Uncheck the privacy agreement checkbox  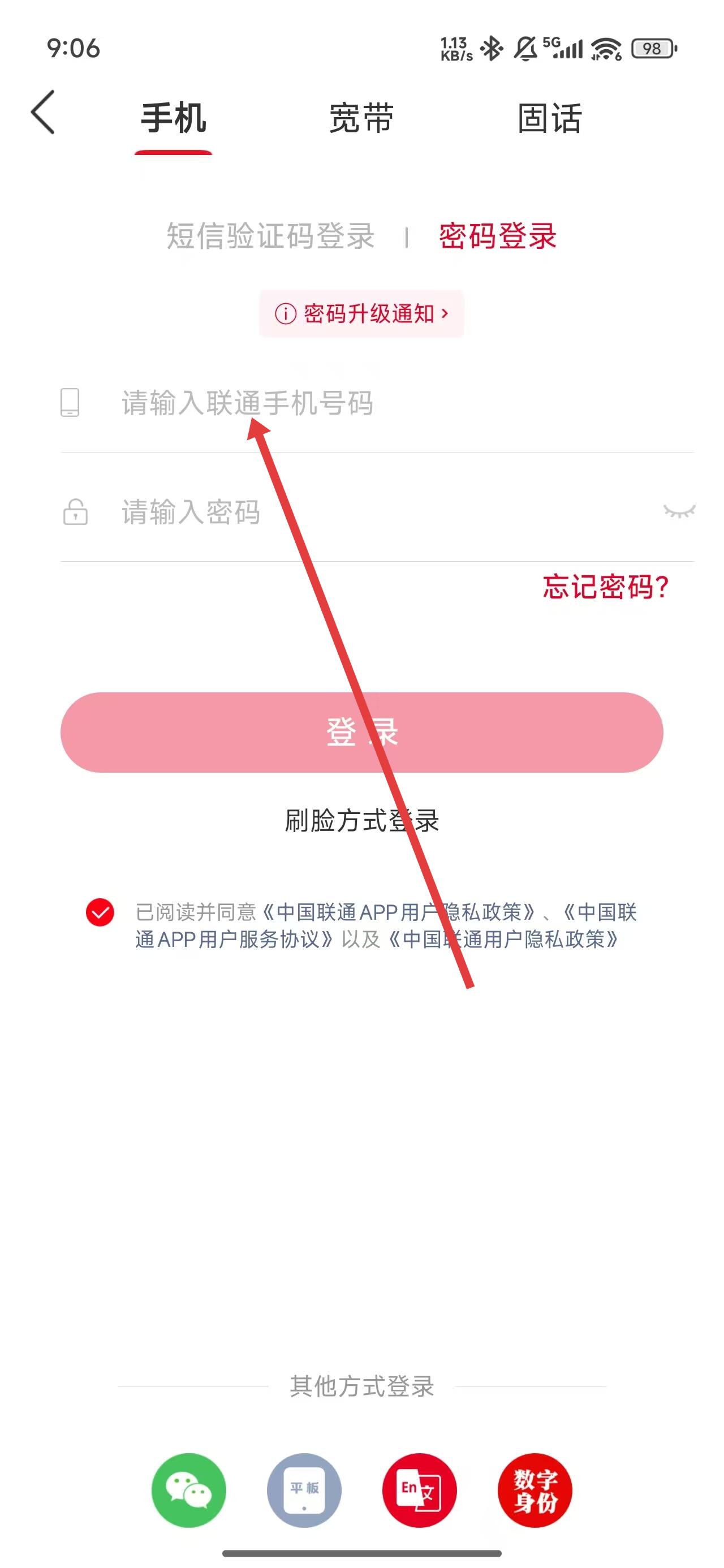(x=101, y=912)
